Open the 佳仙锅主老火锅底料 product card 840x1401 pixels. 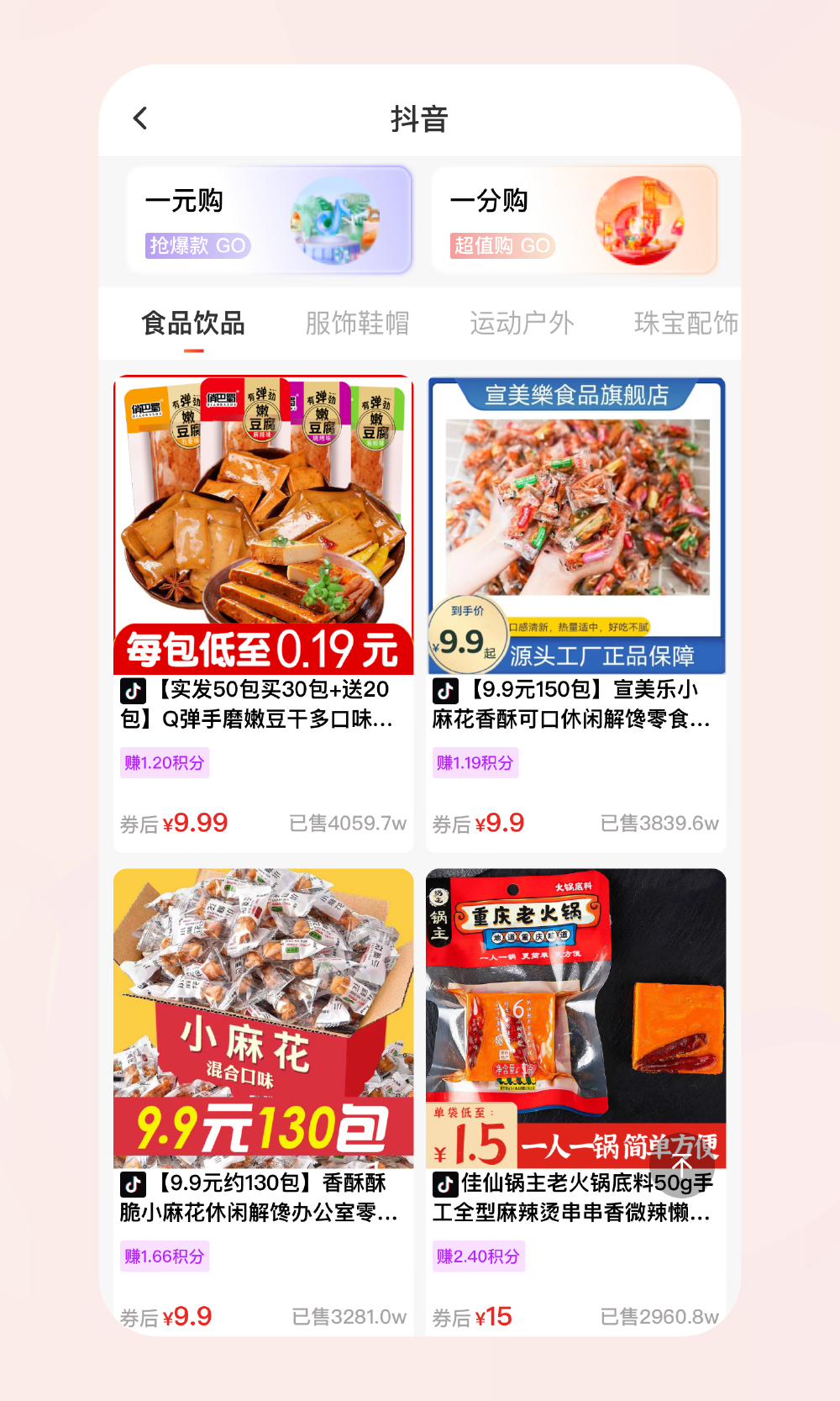[576, 1051]
